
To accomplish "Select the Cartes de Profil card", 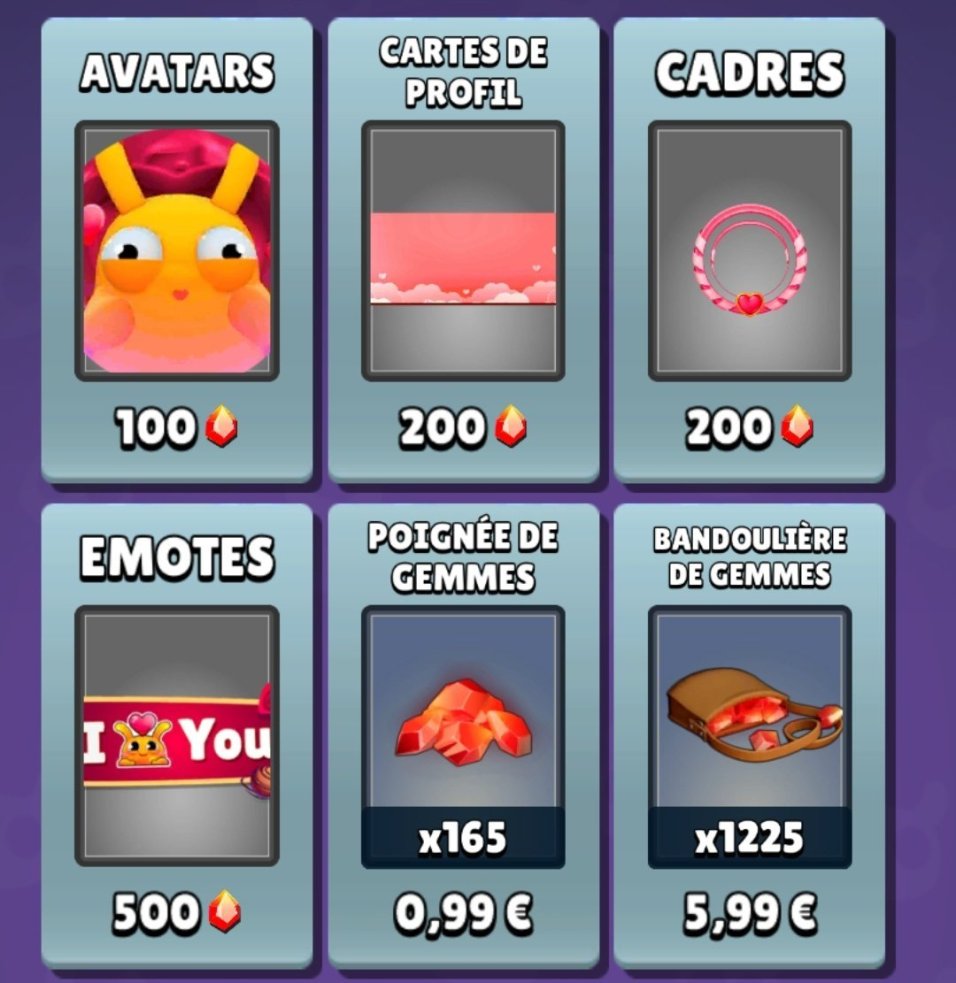I will pos(463,250).
